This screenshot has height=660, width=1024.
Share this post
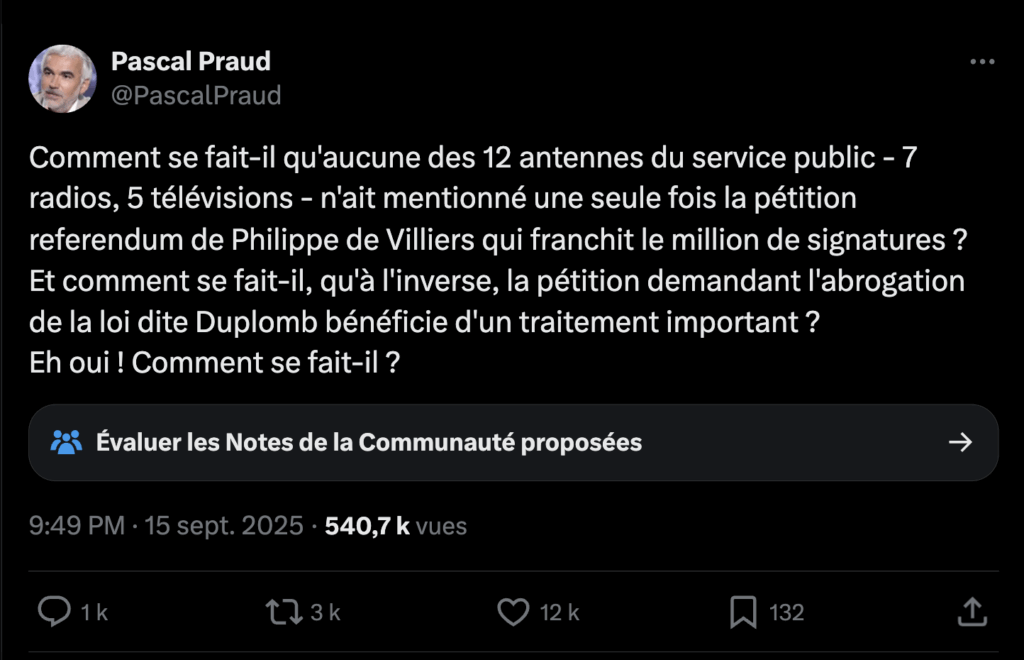point(970,612)
